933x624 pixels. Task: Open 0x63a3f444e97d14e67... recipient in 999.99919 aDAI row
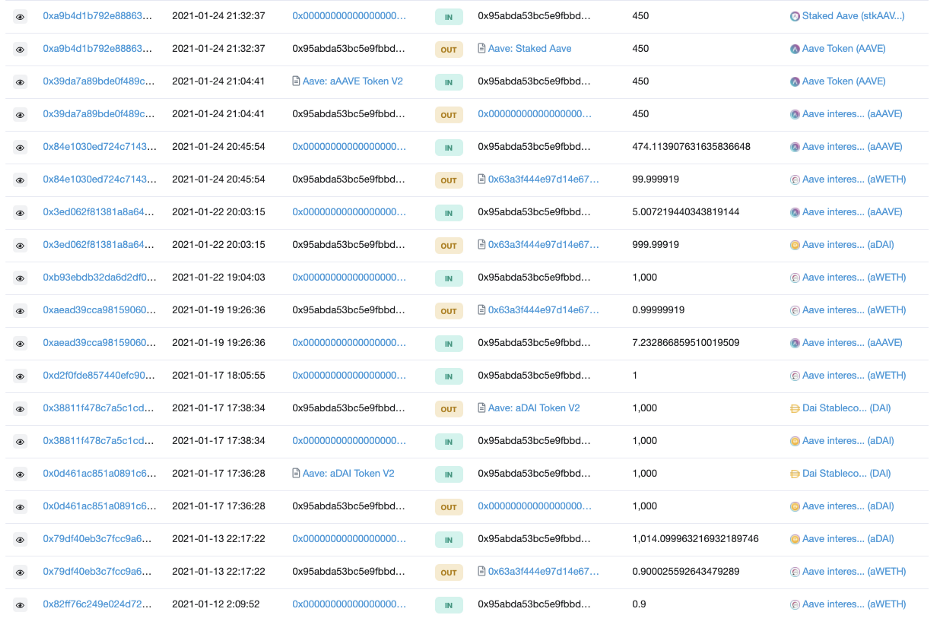click(543, 244)
